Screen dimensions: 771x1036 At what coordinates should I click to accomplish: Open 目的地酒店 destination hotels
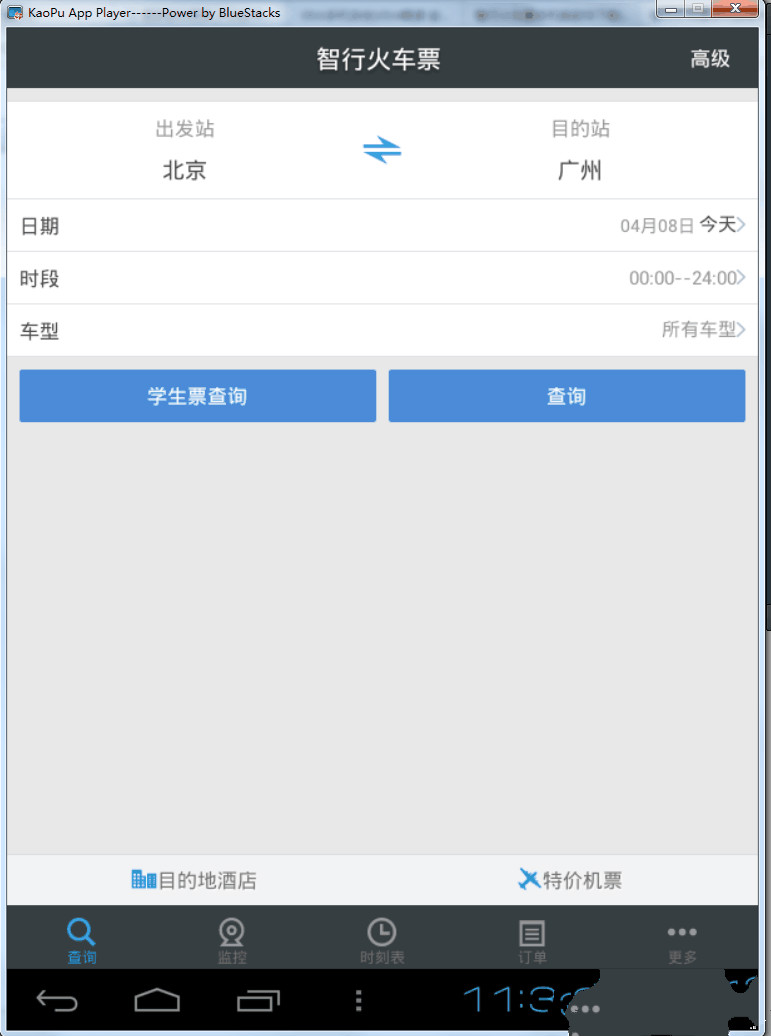[x=195, y=880]
